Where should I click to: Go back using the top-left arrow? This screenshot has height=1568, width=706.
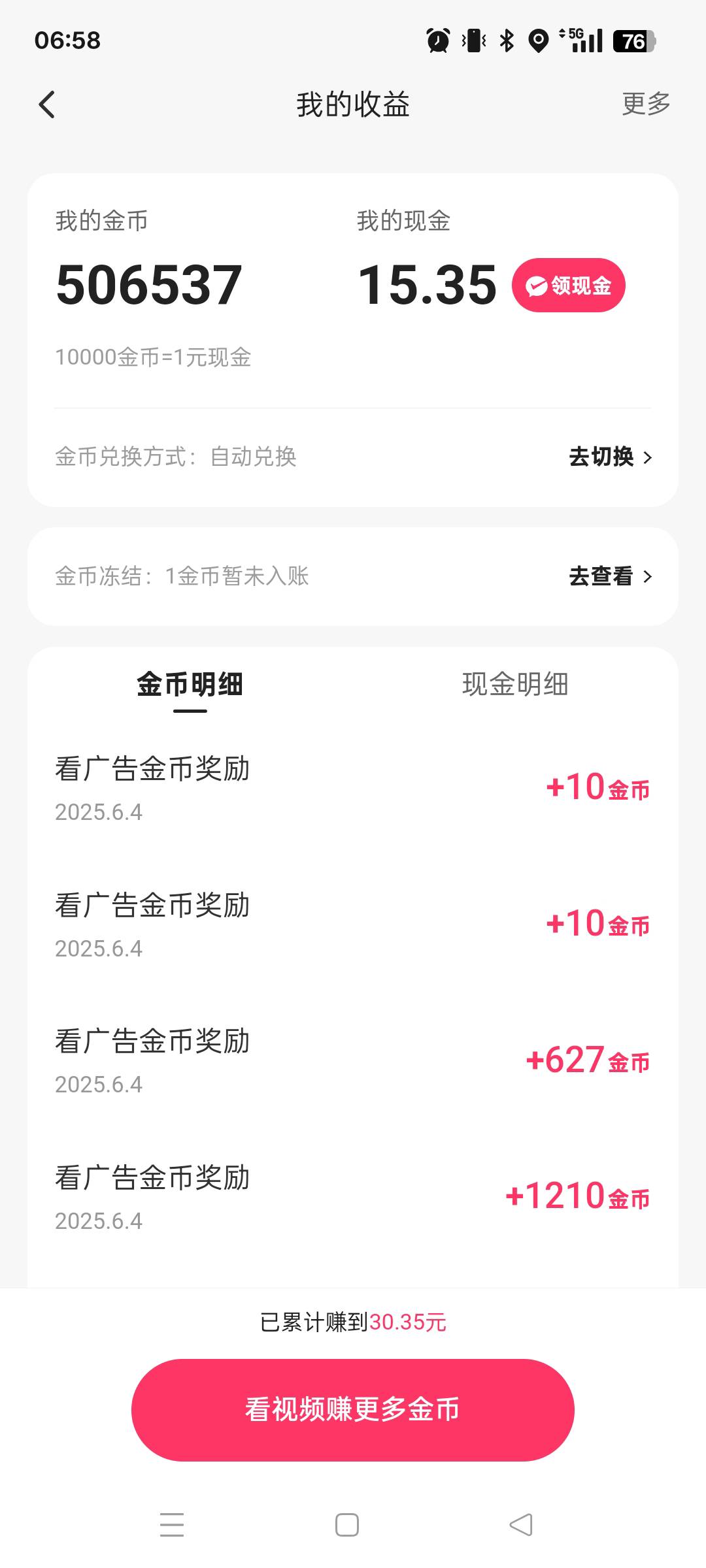pyautogui.click(x=47, y=105)
